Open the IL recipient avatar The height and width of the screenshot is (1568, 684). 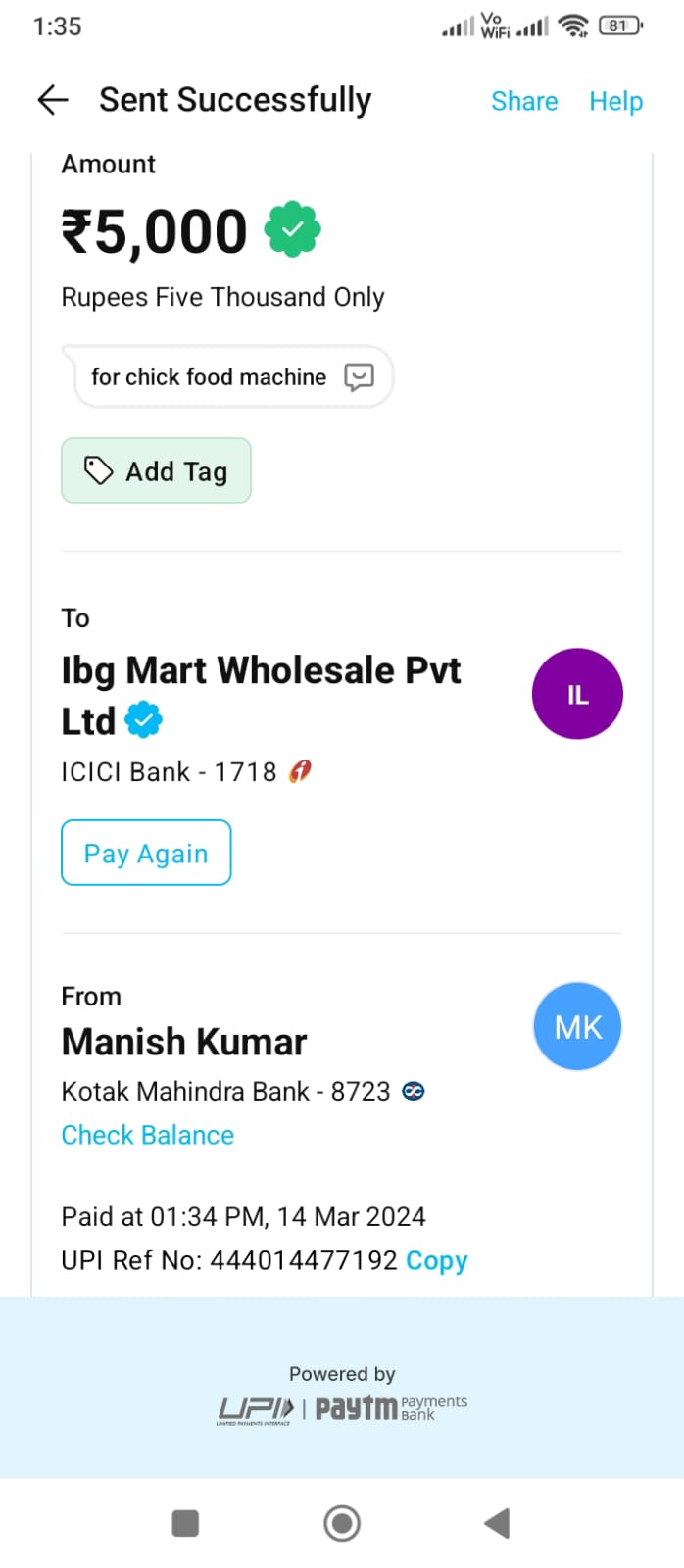coord(577,694)
